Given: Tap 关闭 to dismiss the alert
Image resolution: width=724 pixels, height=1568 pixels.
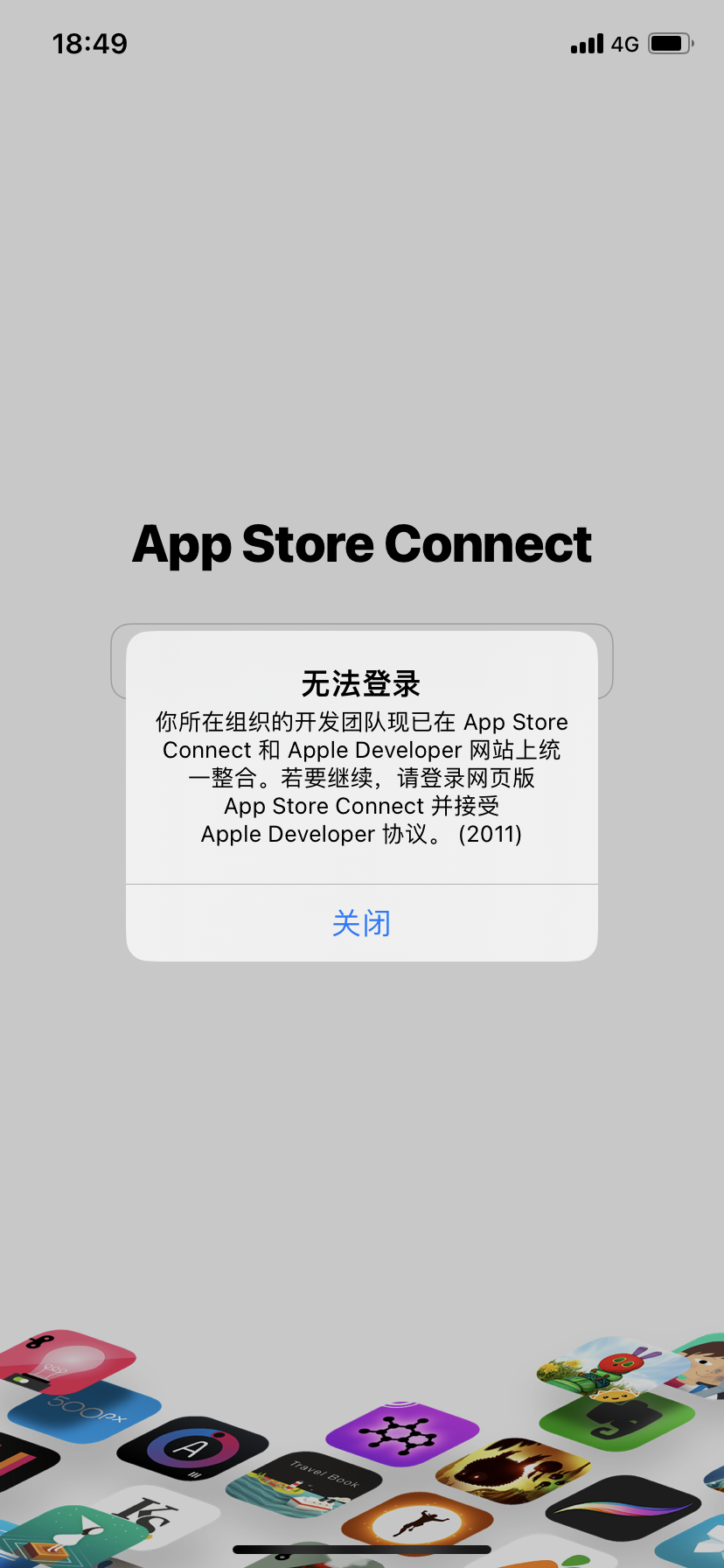Looking at the screenshot, I should [x=361, y=922].
